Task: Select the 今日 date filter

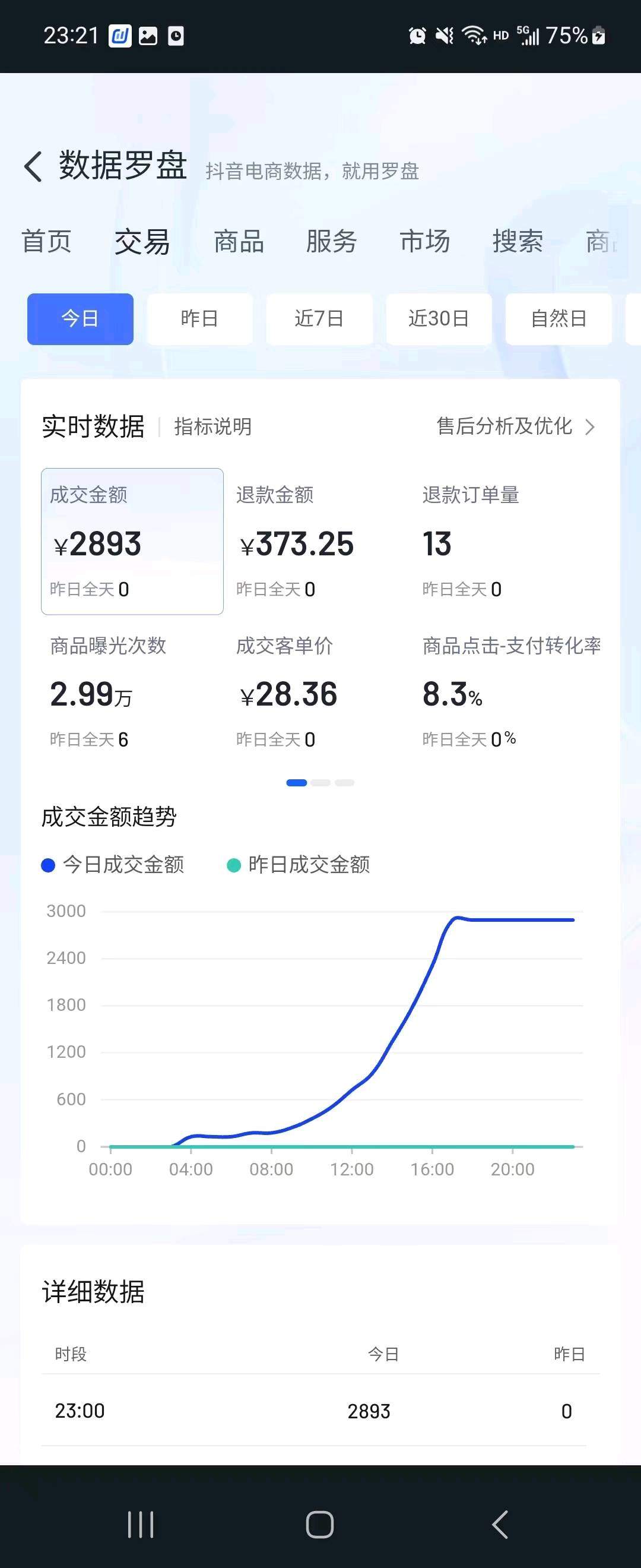Action: click(80, 319)
